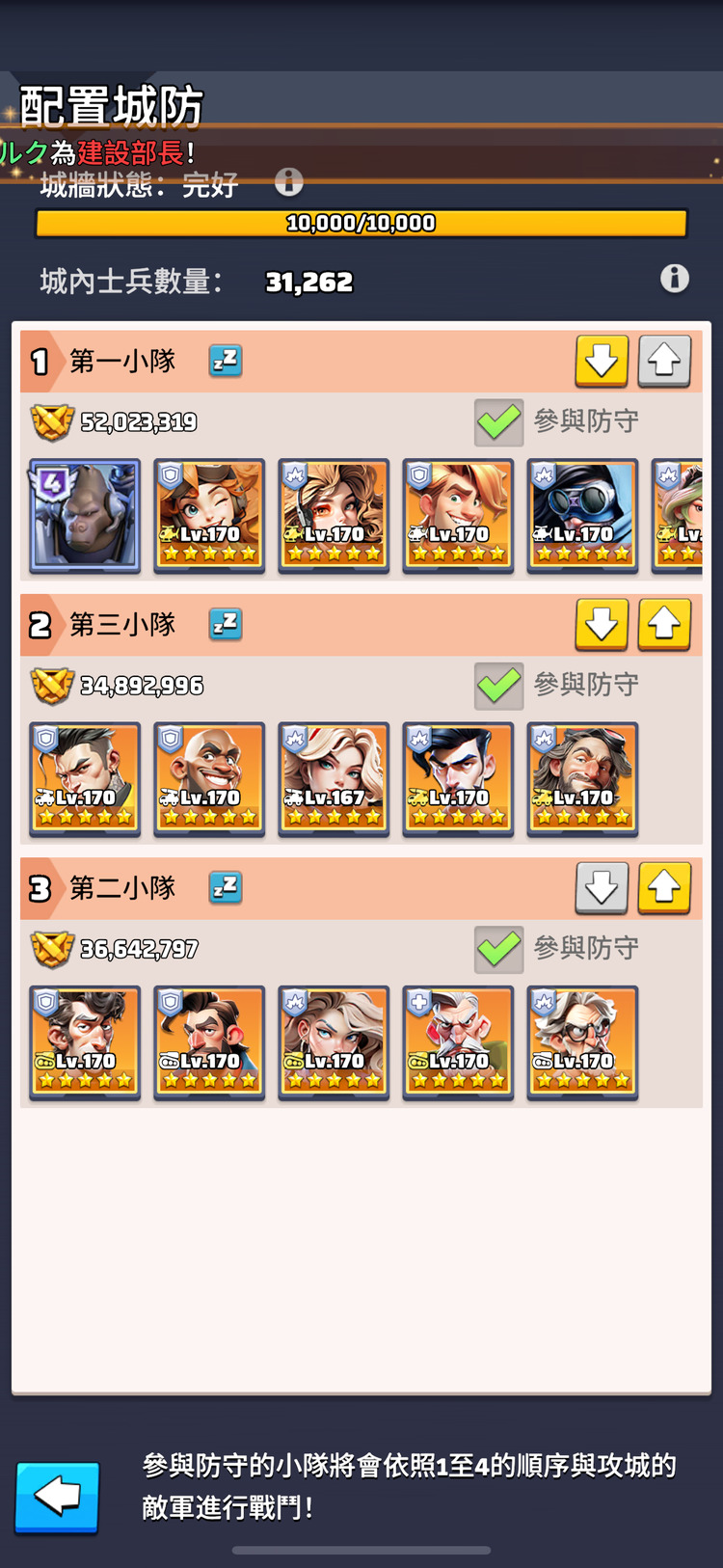The width and height of the screenshot is (723, 1568).
Task: View the Lv.167 blonde hero in 第三小隊
Action: pyautogui.click(x=334, y=778)
